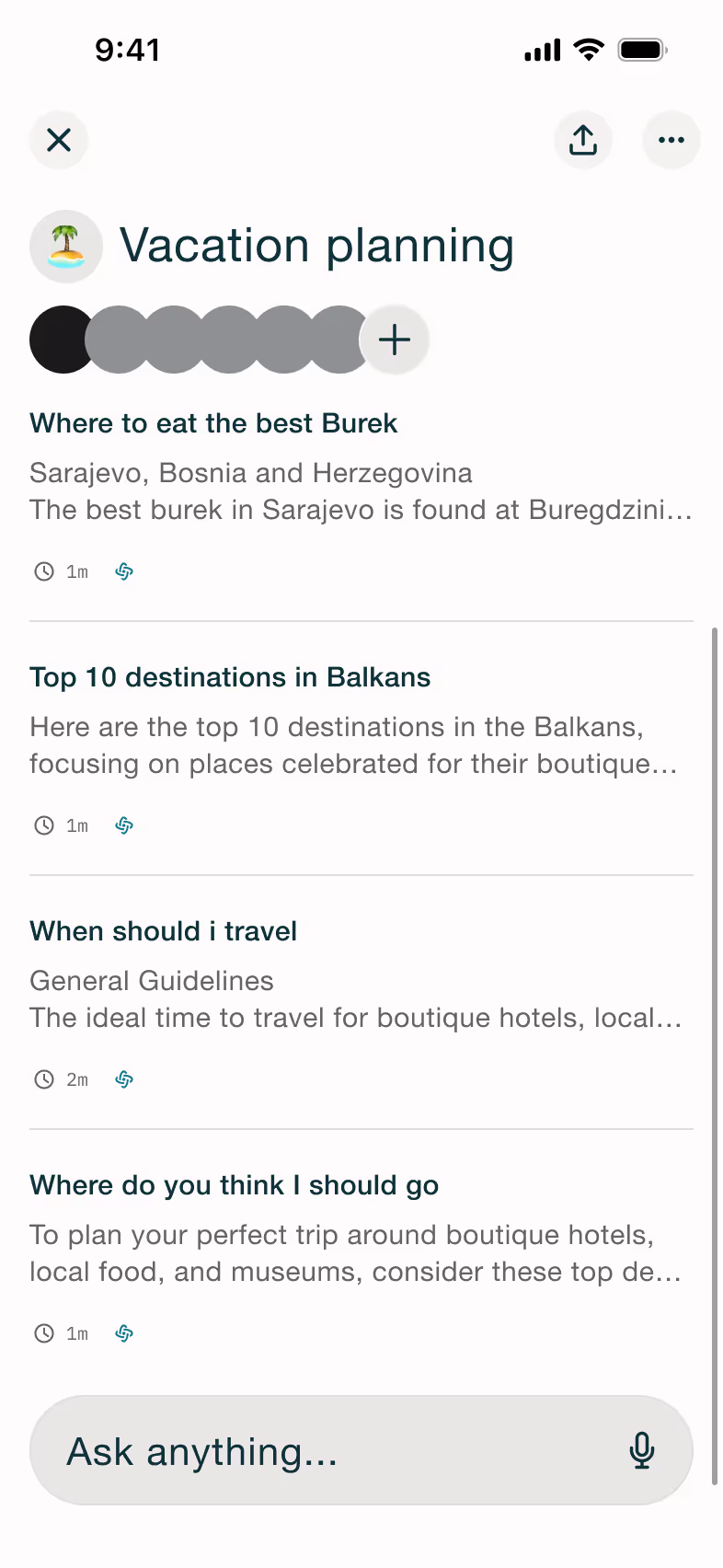
Task: Tap the palm tree collection emoji icon
Action: coord(65,247)
